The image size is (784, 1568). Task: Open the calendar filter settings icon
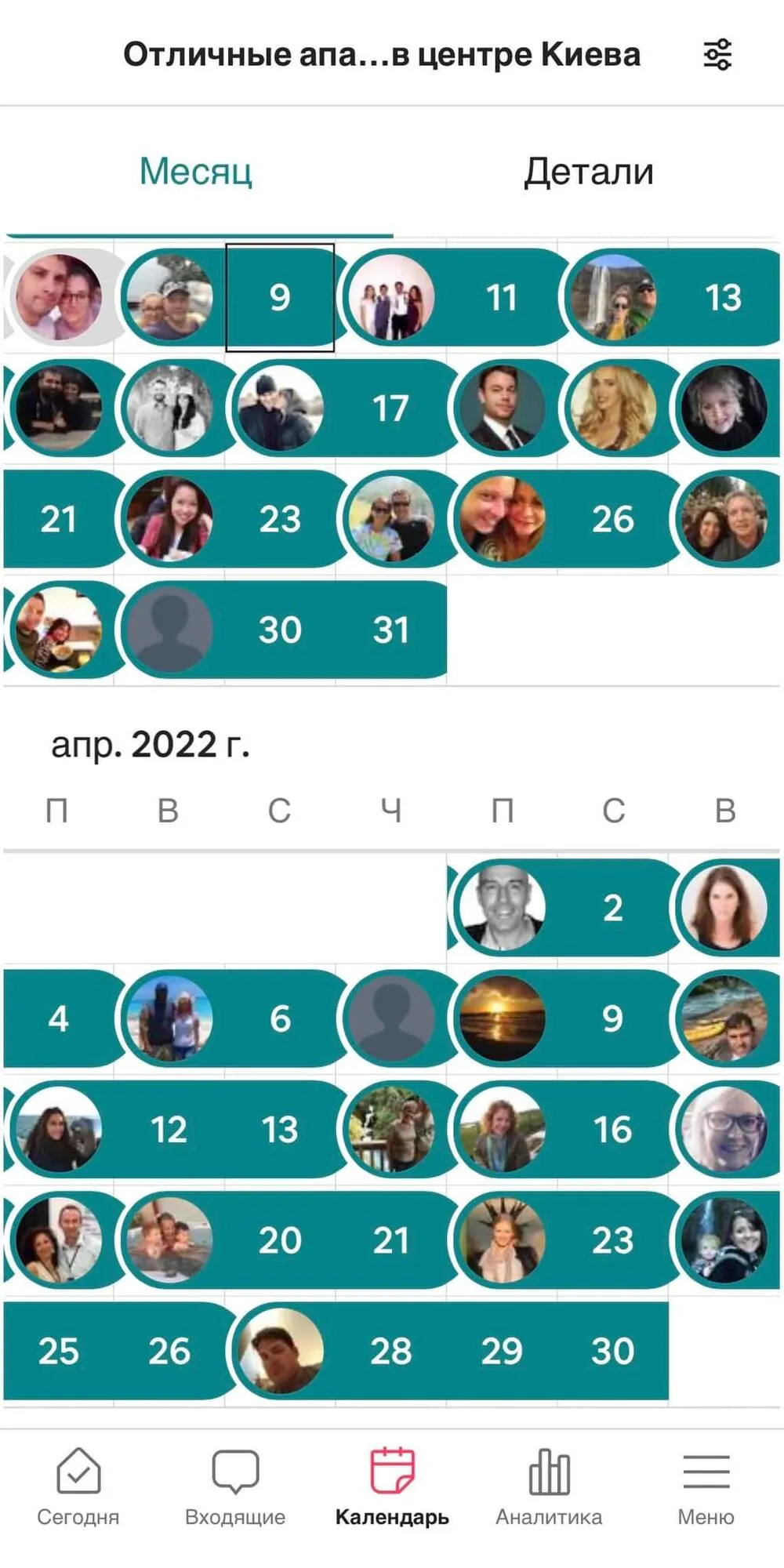point(717,55)
